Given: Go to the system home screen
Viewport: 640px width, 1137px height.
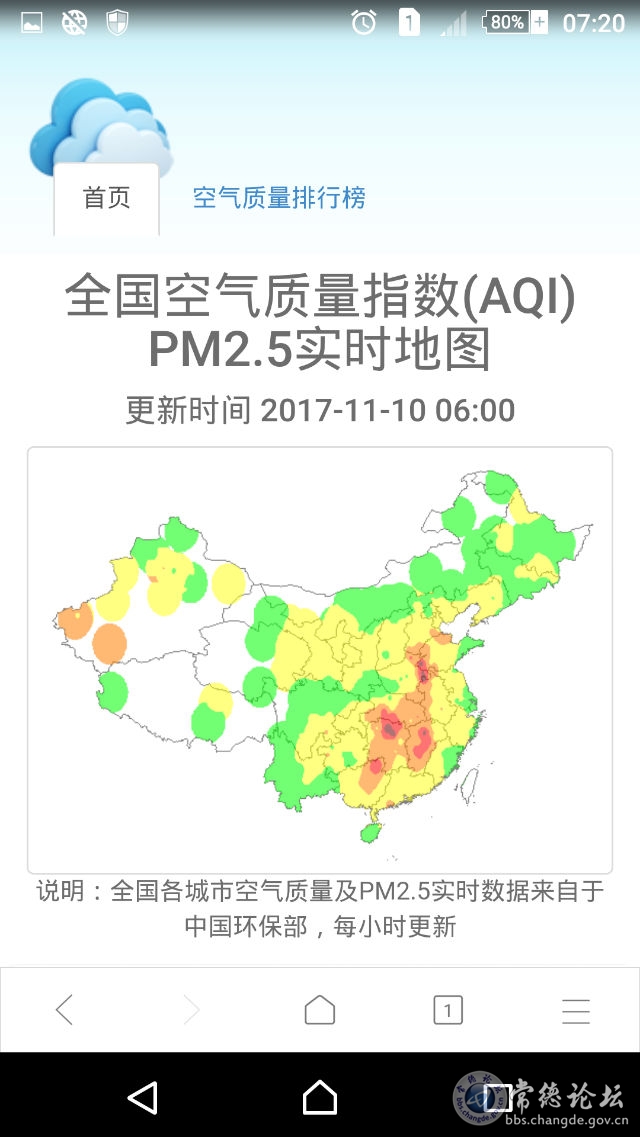Looking at the screenshot, I should (320, 1097).
